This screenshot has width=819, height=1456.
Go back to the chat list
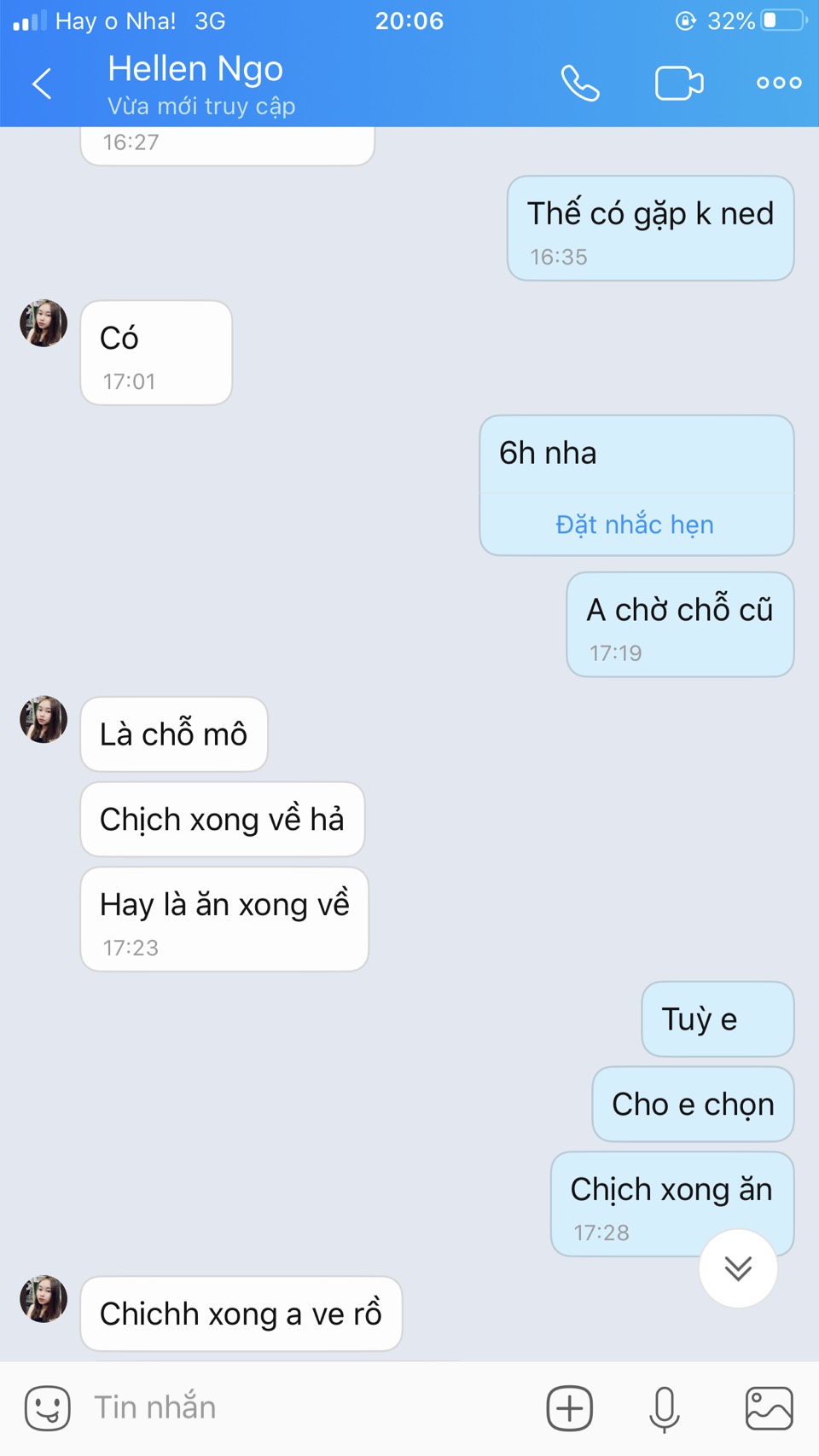[x=42, y=84]
